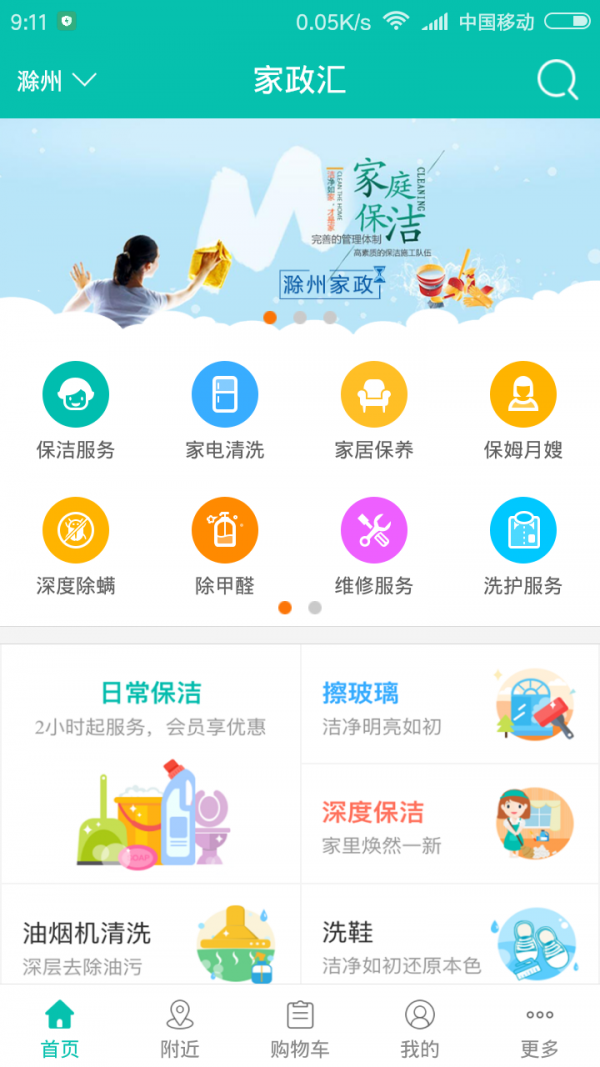Open the 家居保养 category

374,410
